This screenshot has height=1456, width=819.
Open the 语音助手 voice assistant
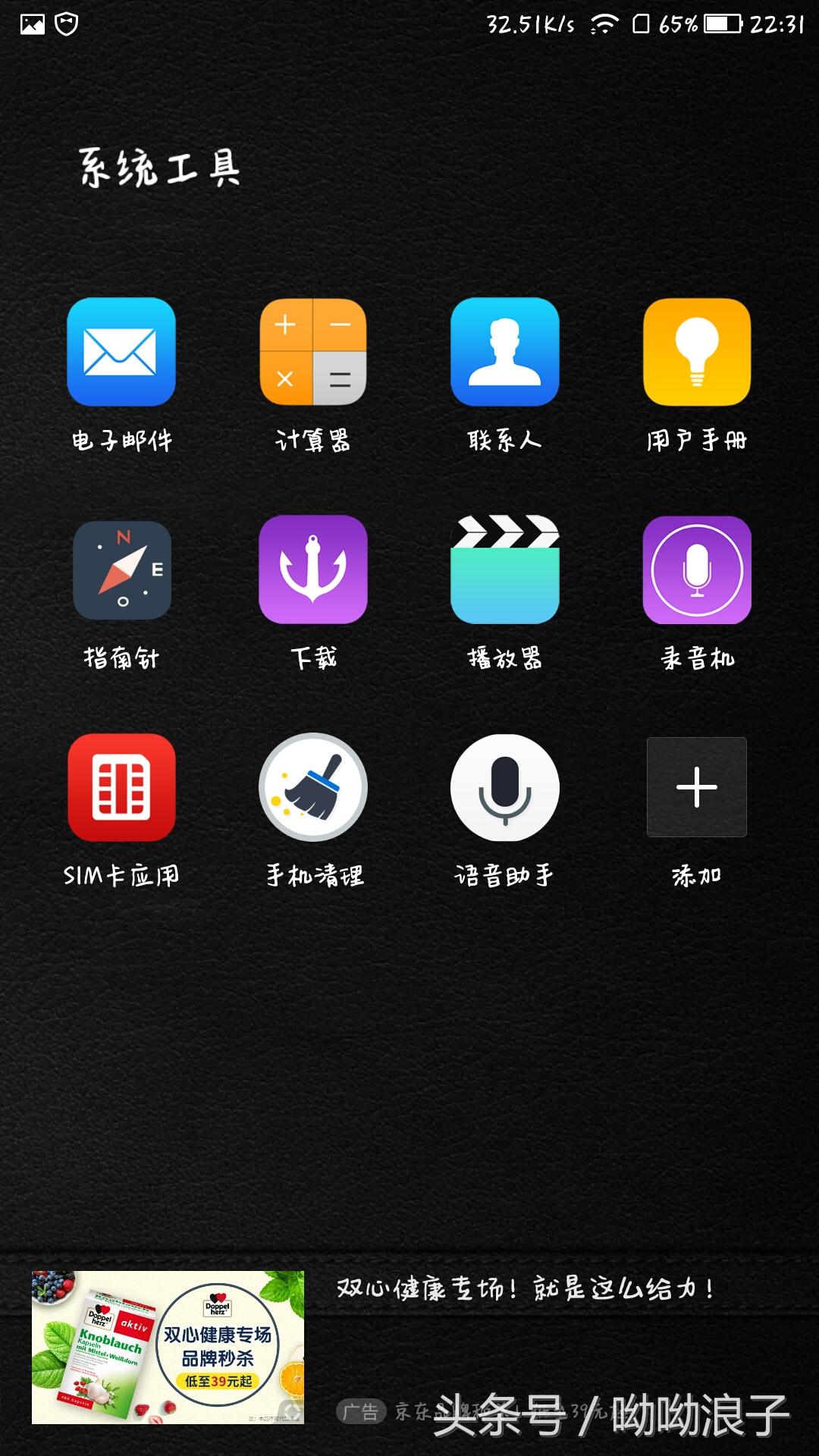[x=505, y=787]
